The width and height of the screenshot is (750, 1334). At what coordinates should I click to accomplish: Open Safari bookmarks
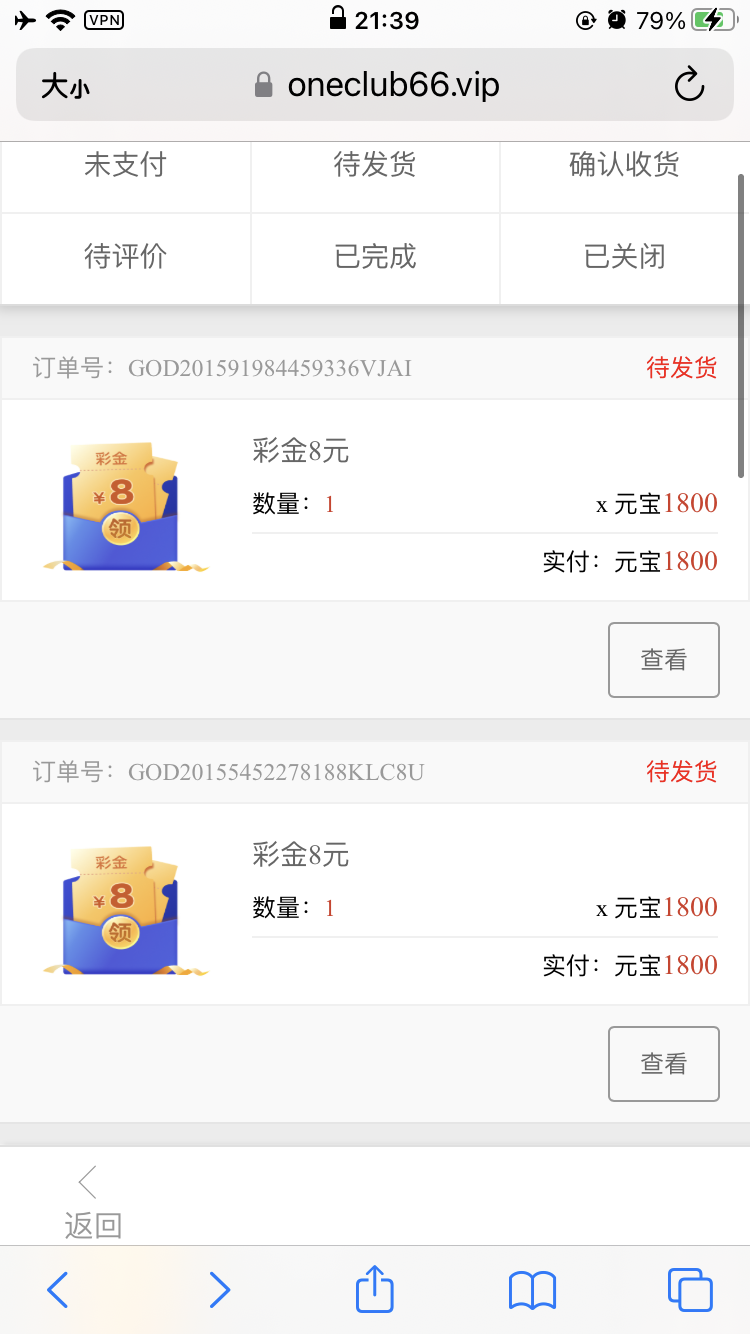point(532,1290)
